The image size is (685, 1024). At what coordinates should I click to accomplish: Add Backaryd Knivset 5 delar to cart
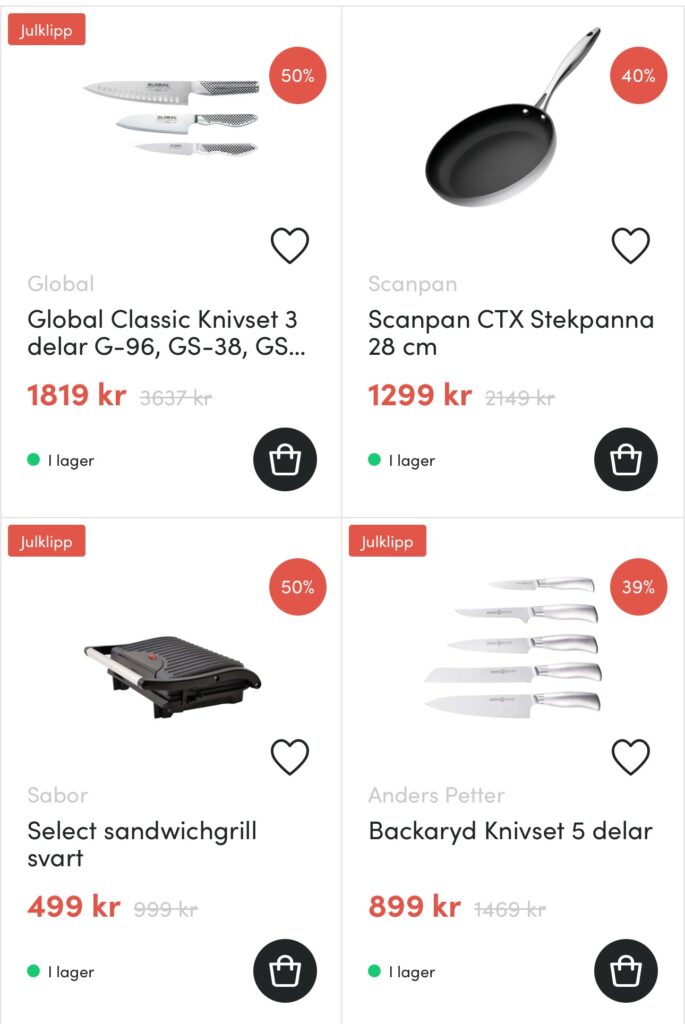pos(626,971)
